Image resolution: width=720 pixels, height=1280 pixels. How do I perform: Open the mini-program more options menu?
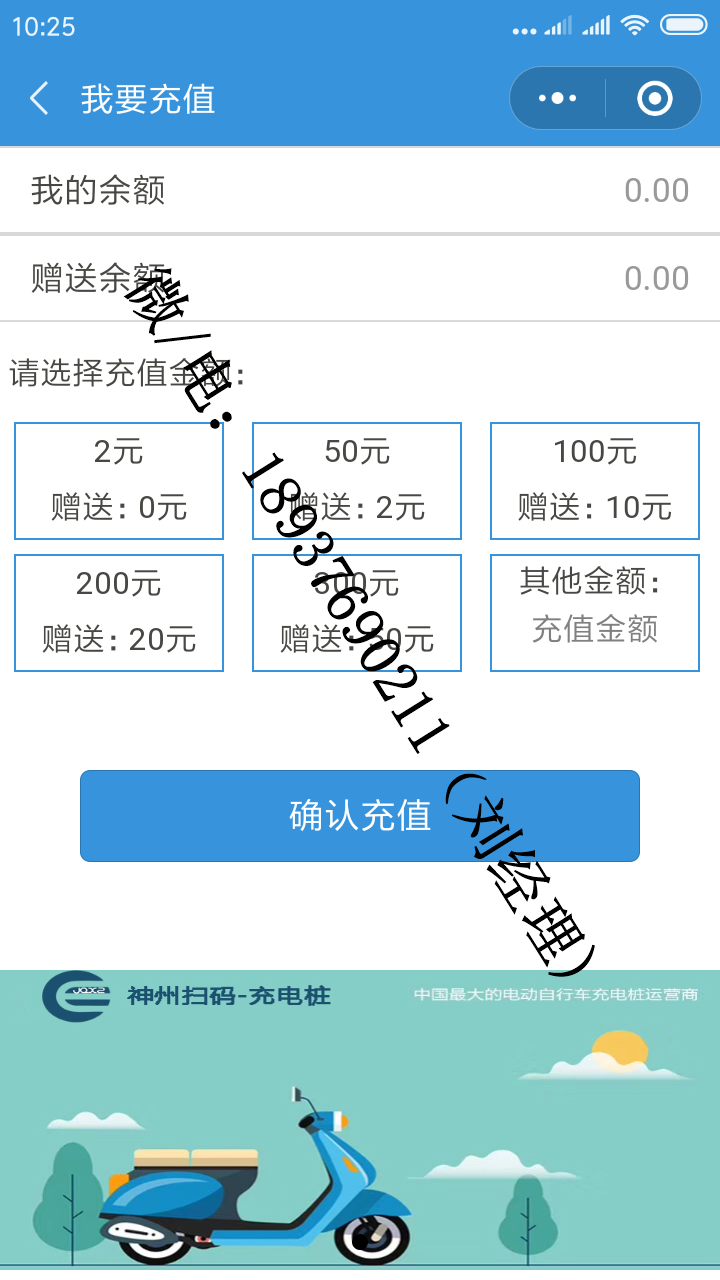[557, 98]
